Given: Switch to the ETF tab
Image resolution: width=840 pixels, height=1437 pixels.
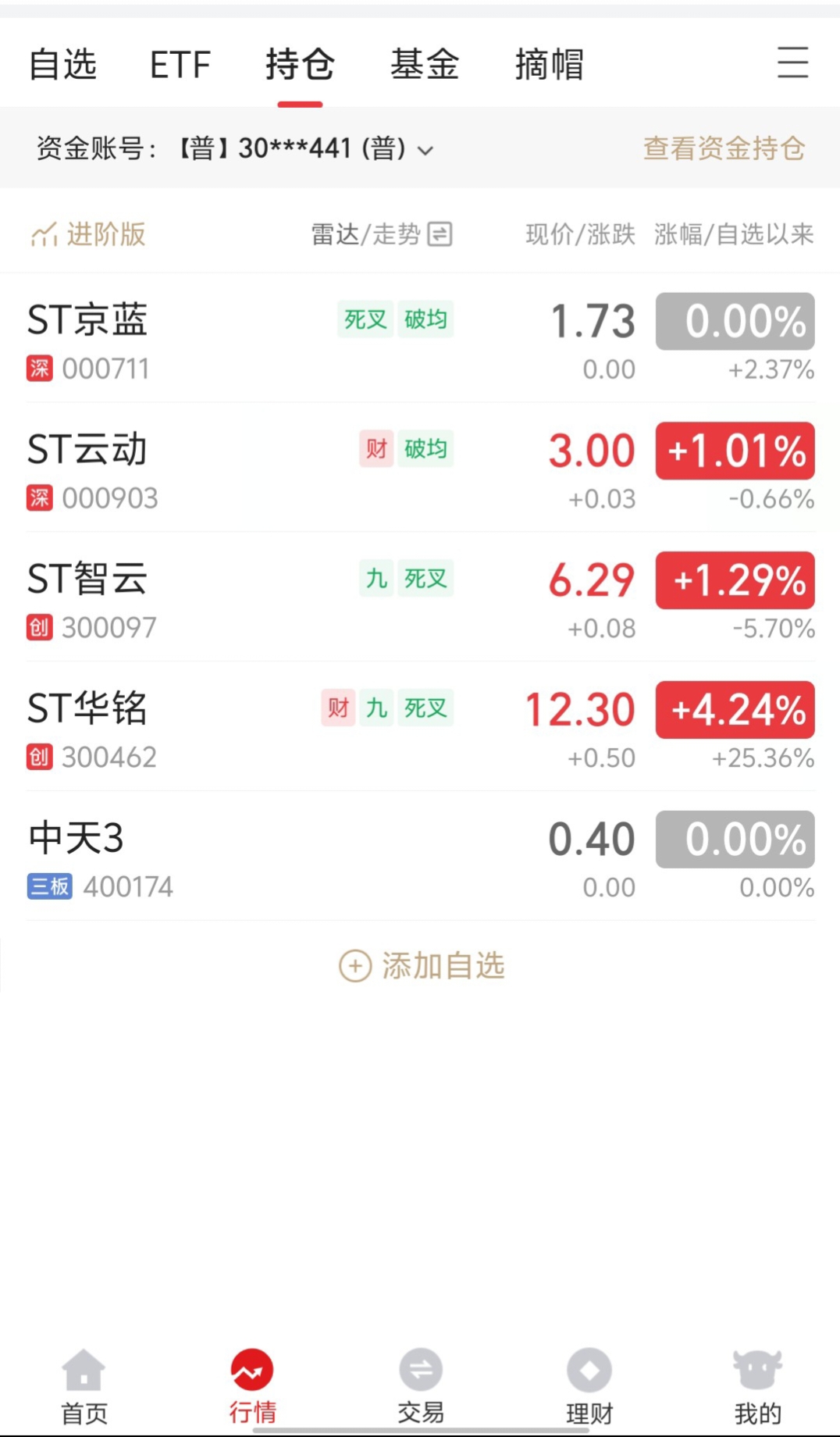Looking at the screenshot, I should point(180,64).
